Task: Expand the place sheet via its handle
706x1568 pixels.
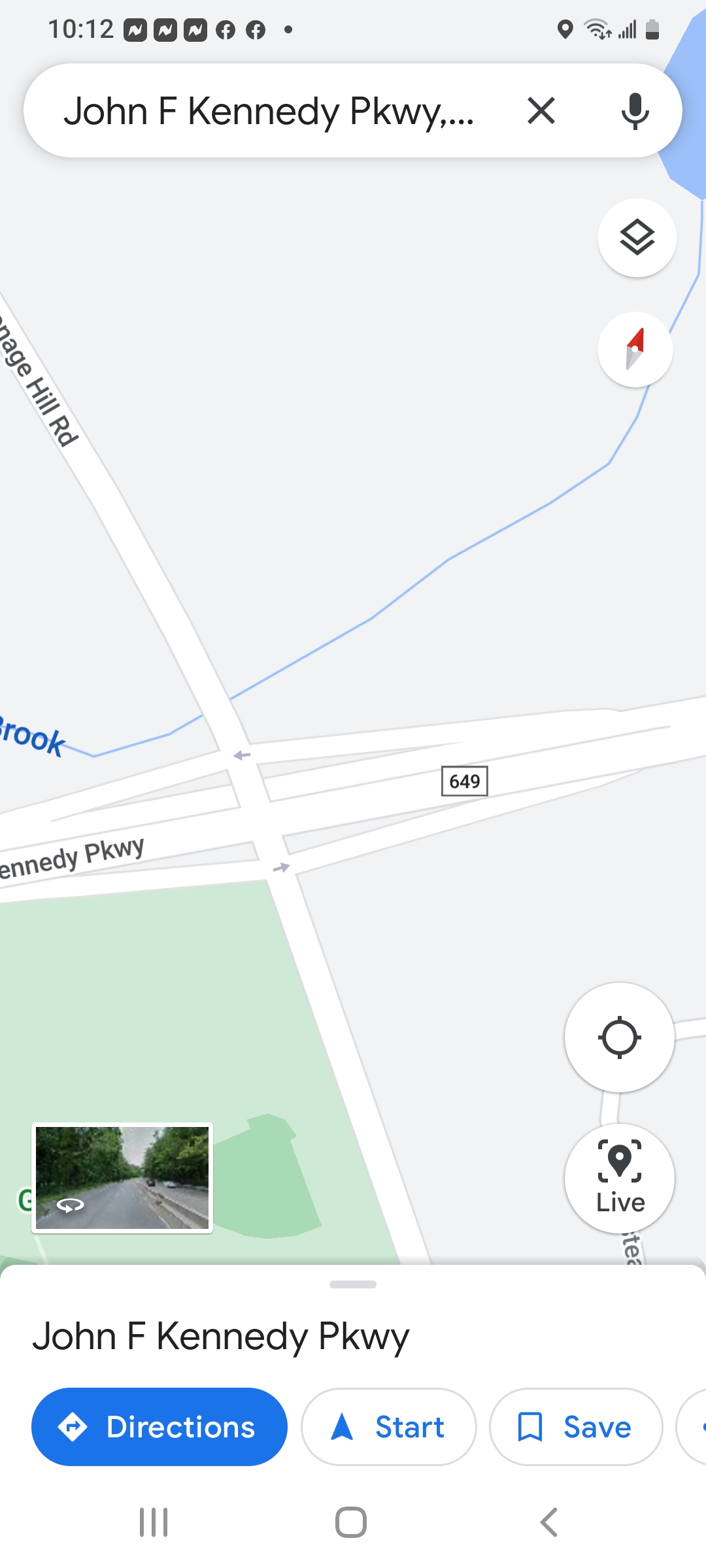Action: tap(353, 1284)
